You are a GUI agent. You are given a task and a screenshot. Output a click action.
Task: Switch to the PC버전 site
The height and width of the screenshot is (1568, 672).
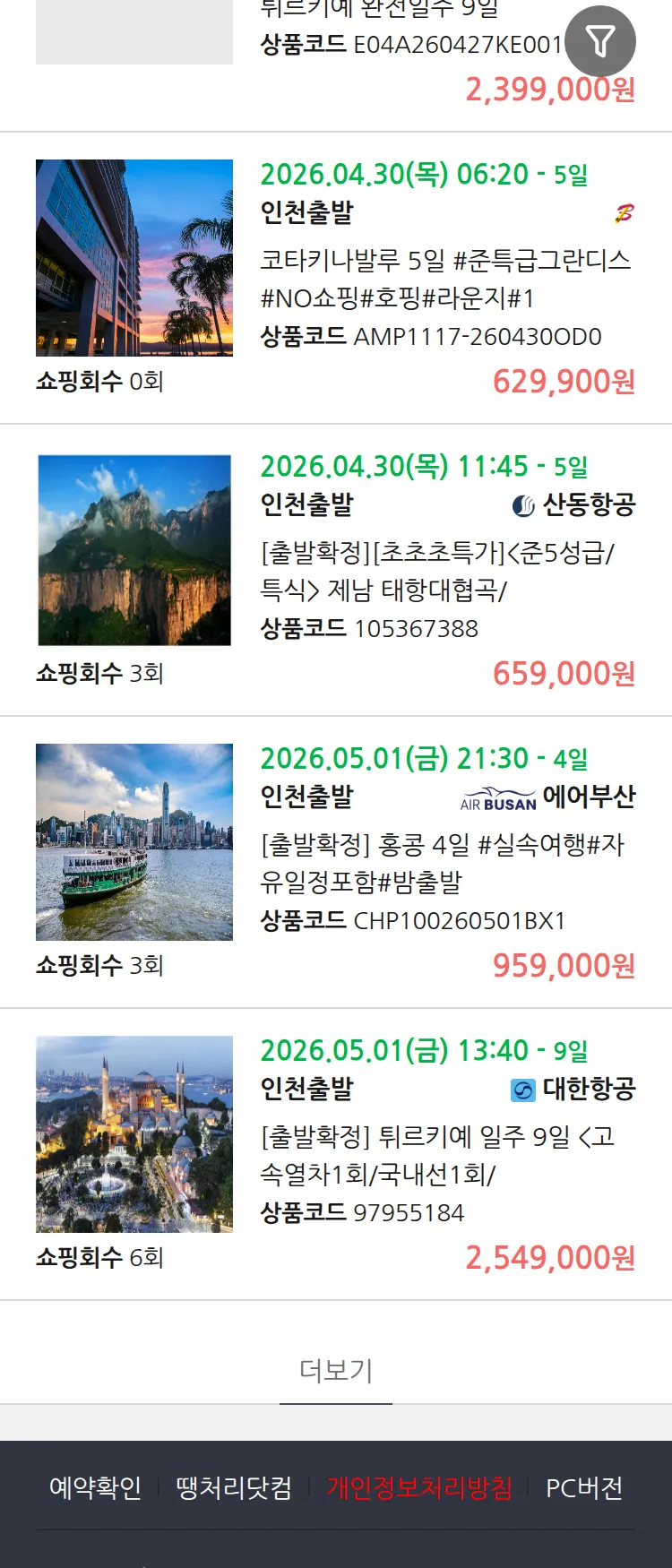pos(584,1488)
